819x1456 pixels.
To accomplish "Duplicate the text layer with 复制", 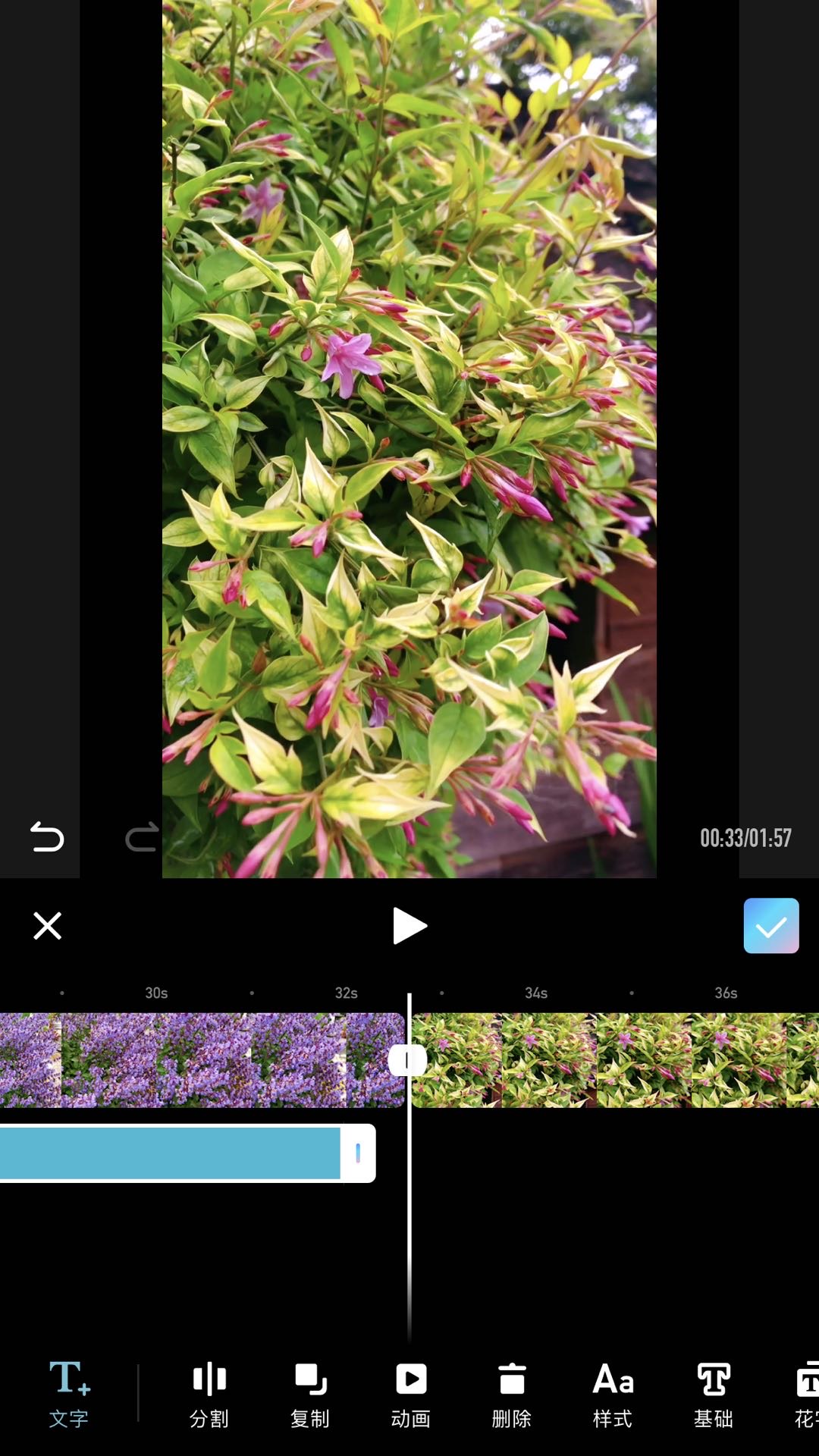I will [x=309, y=1394].
